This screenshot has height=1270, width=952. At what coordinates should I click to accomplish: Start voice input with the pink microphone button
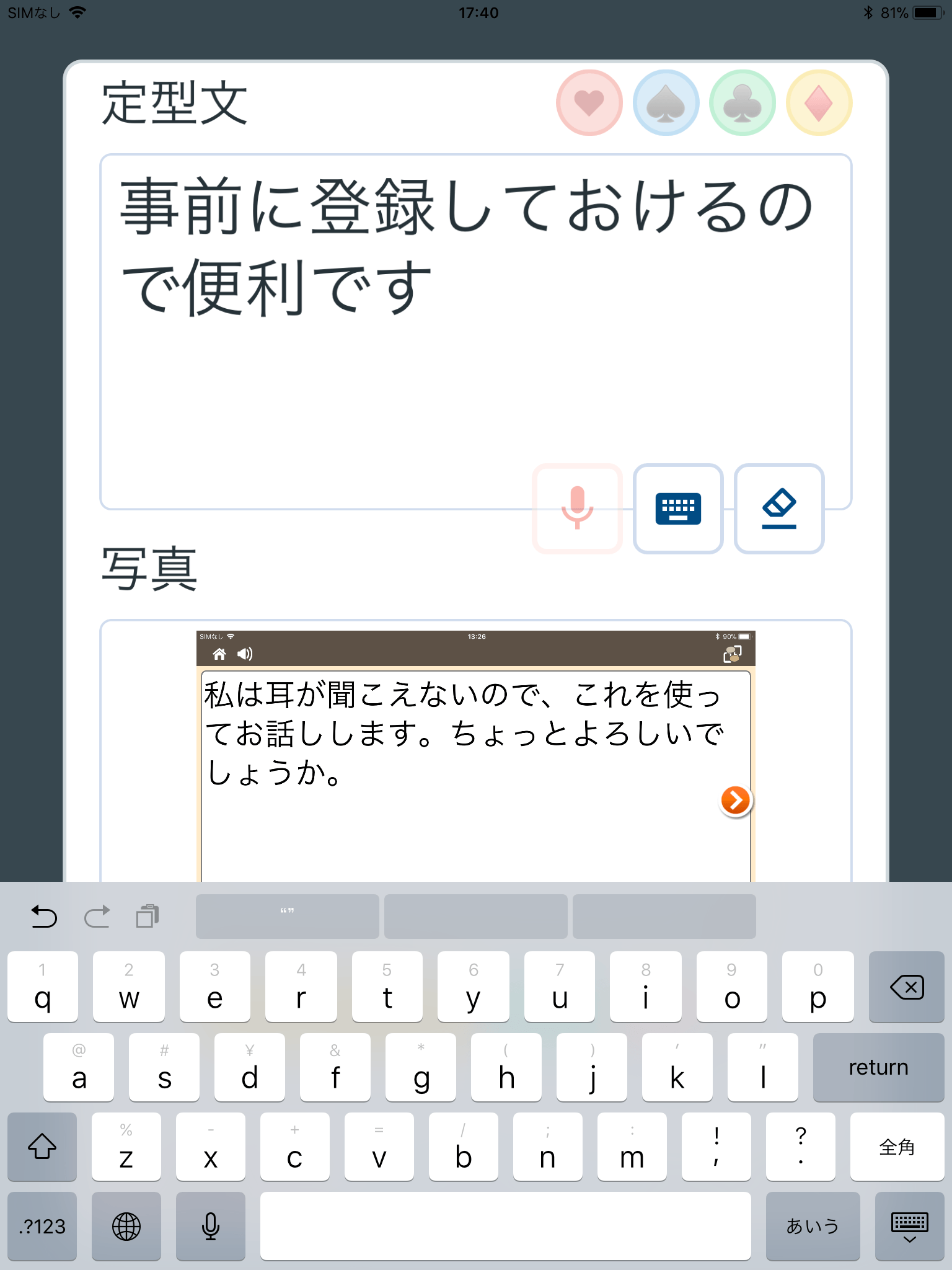pos(577,508)
